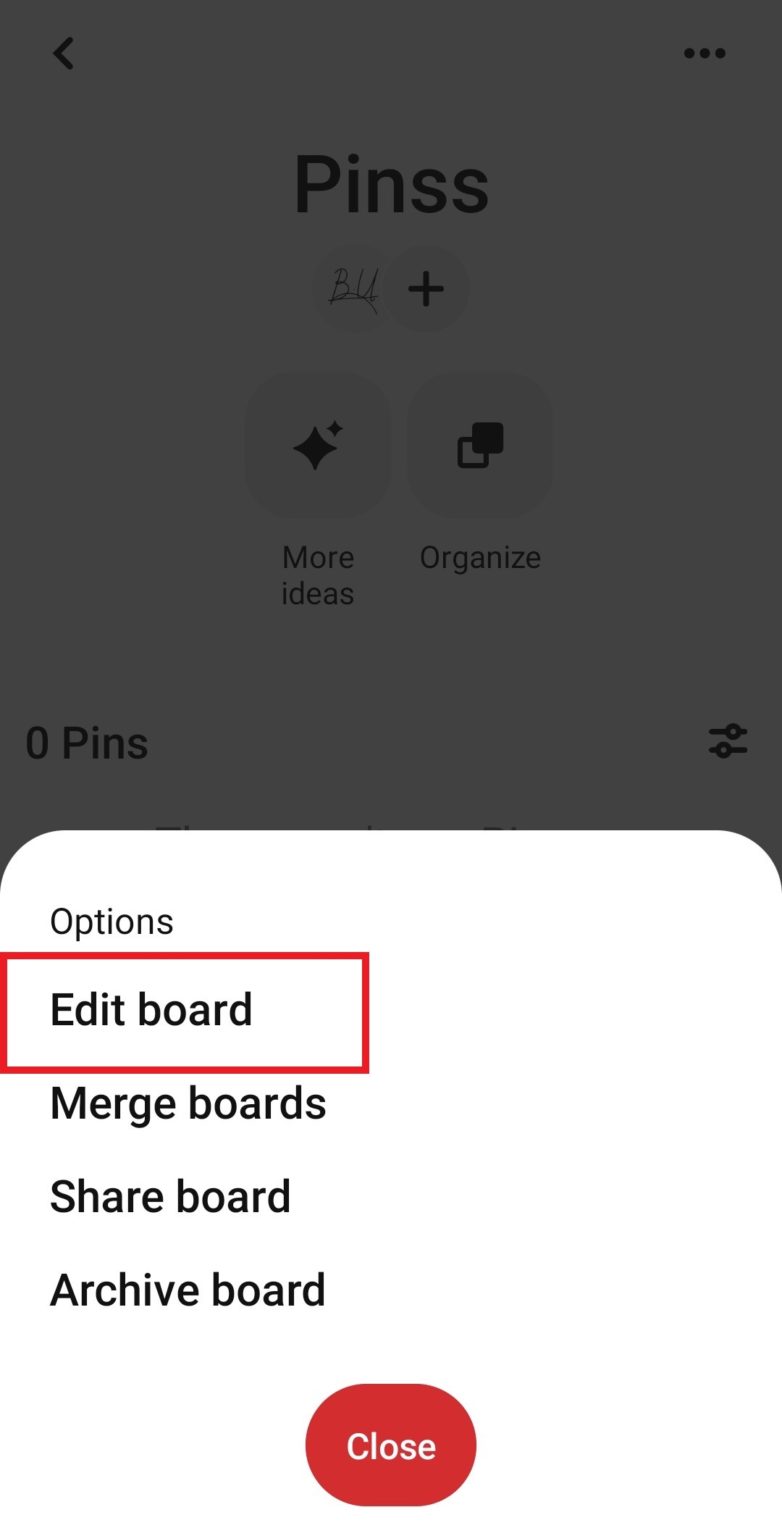Tap the Organize stacked squares icon
This screenshot has height=1536, width=782.
click(x=480, y=444)
